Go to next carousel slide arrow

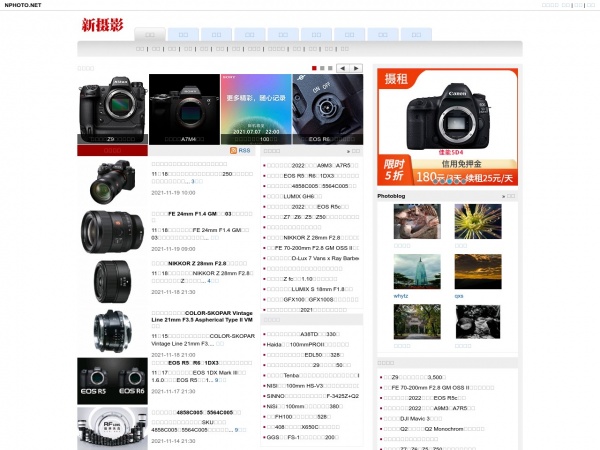356,68
